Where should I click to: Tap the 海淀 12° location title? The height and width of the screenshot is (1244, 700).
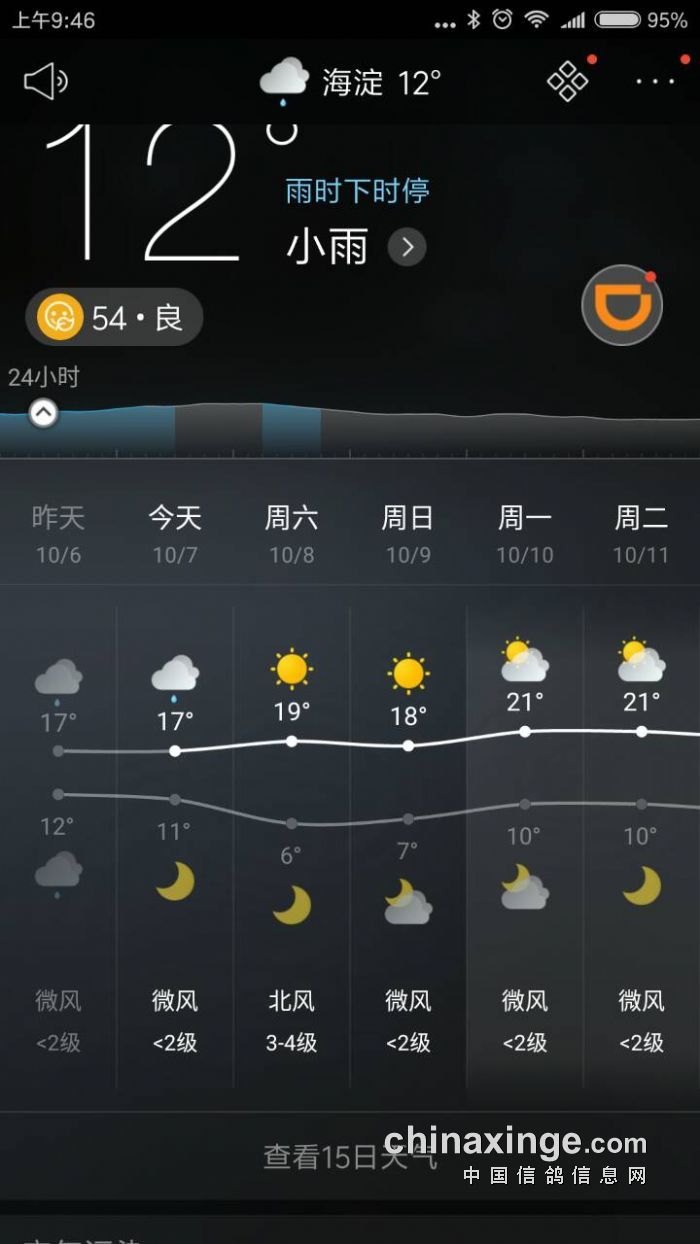[350, 82]
